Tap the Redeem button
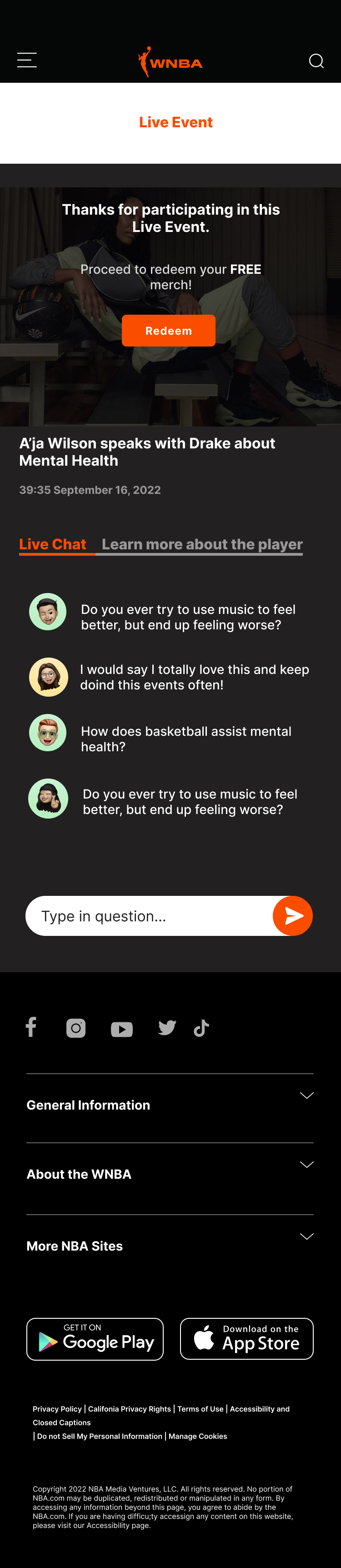The height and width of the screenshot is (1568, 341). [x=169, y=331]
